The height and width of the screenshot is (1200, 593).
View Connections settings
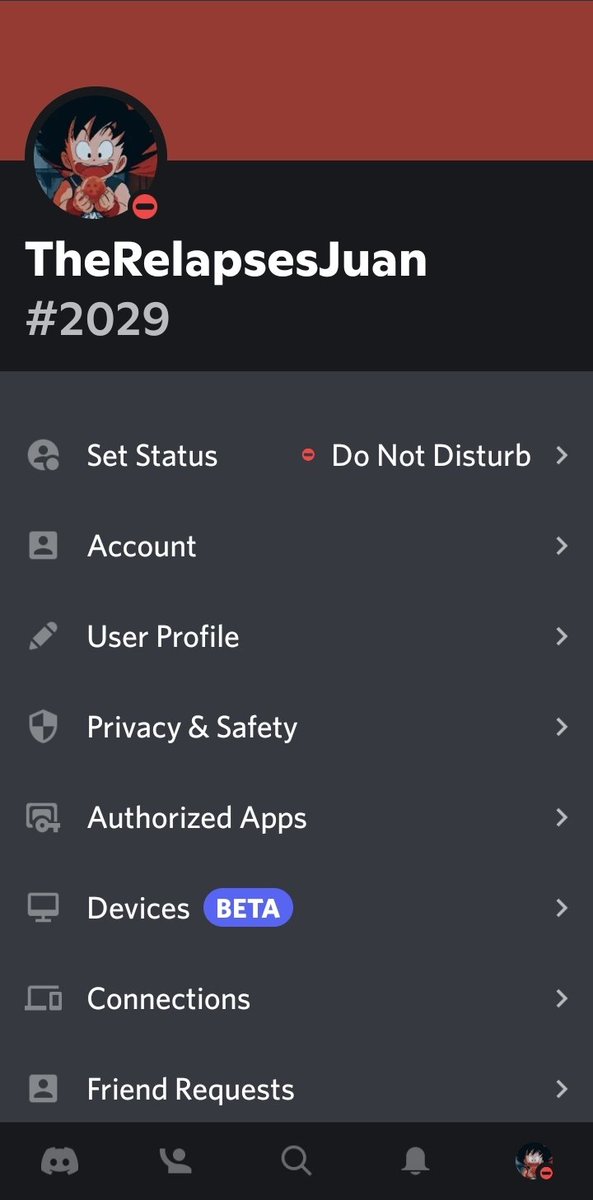296,999
